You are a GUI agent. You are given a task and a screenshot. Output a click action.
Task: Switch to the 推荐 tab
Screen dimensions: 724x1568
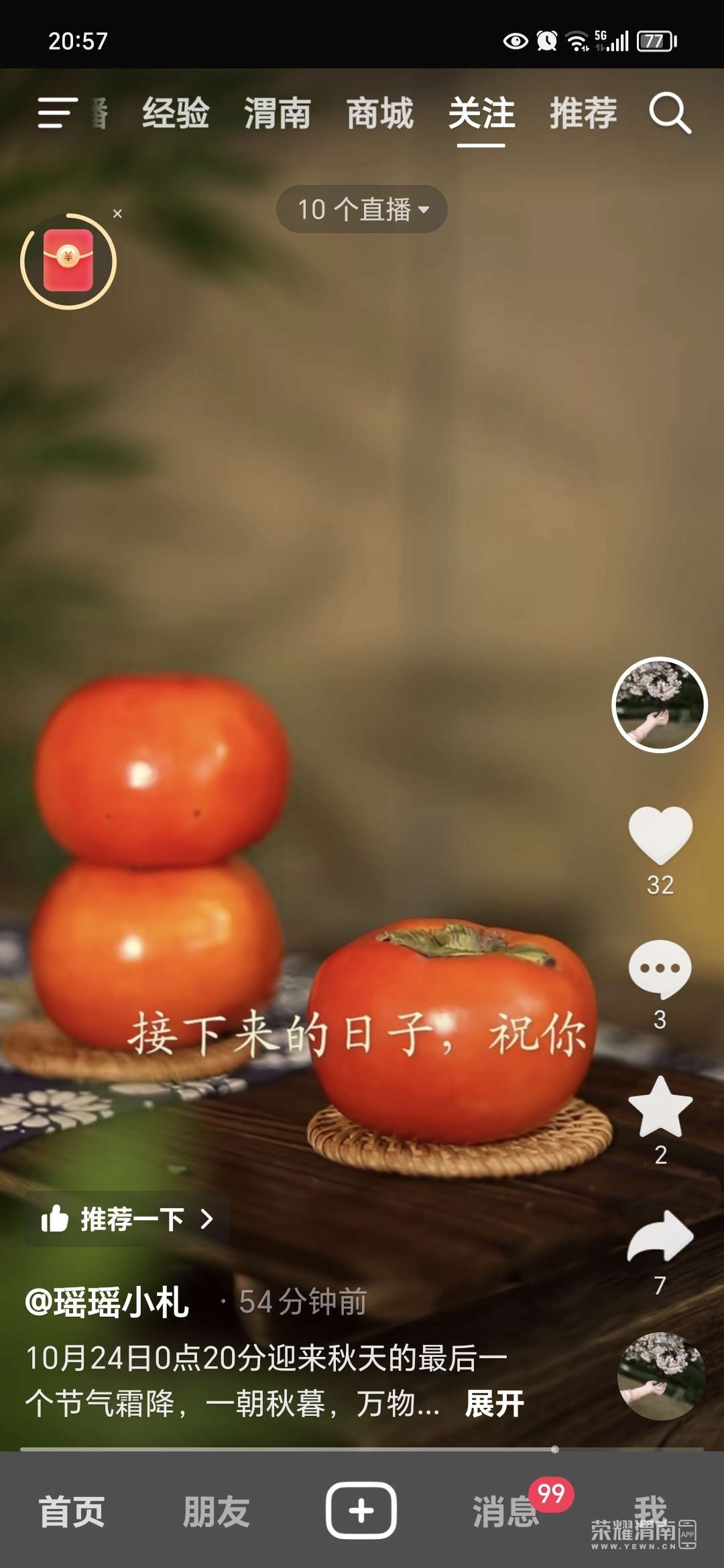pyautogui.click(x=583, y=113)
